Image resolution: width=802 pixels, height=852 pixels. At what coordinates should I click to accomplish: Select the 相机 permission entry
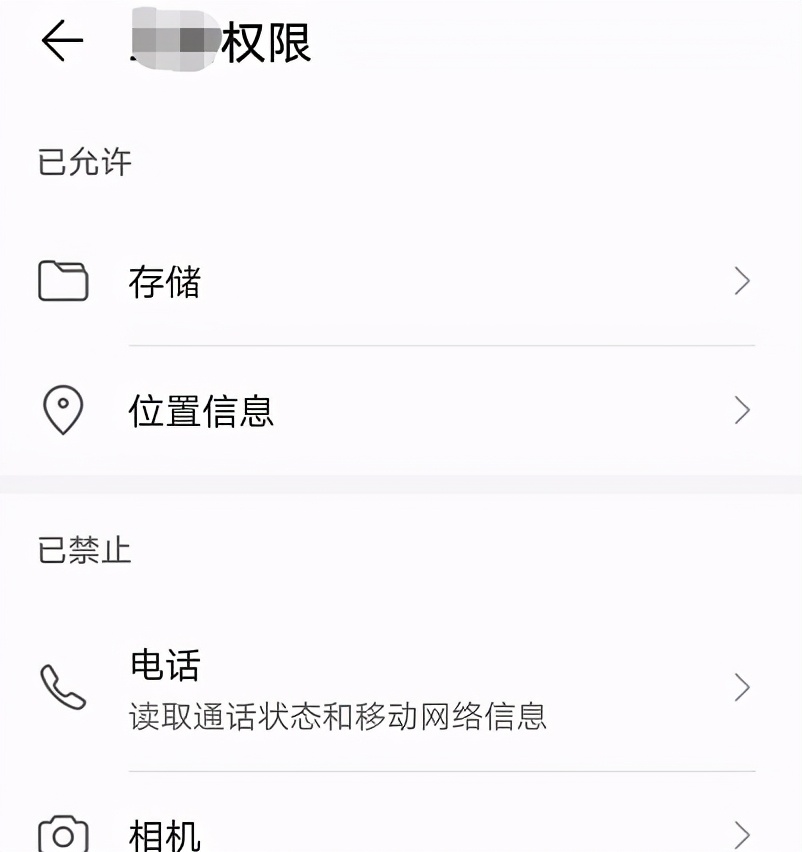click(x=400, y=833)
